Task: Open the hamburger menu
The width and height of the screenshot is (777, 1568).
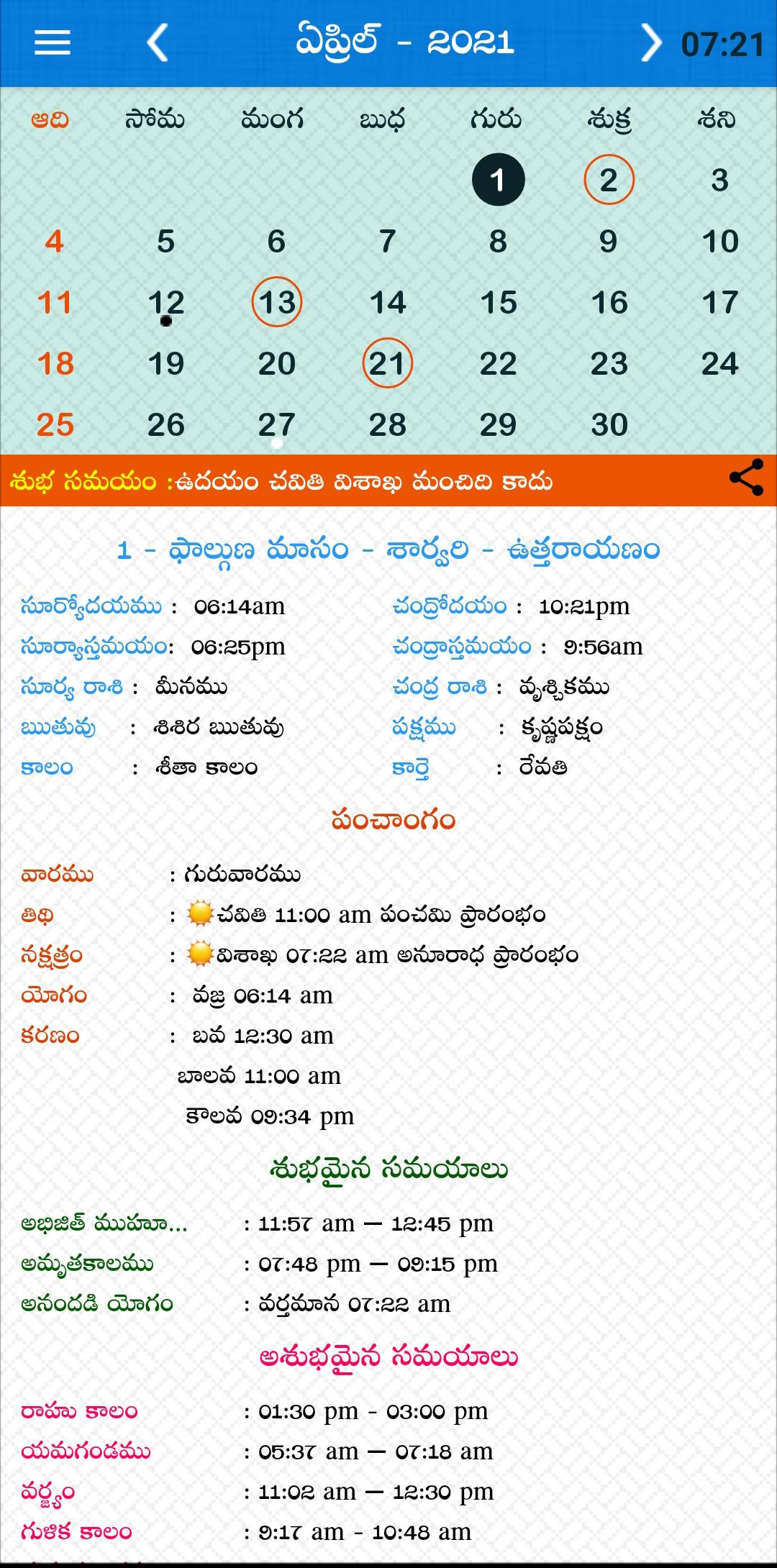Action: [53, 43]
